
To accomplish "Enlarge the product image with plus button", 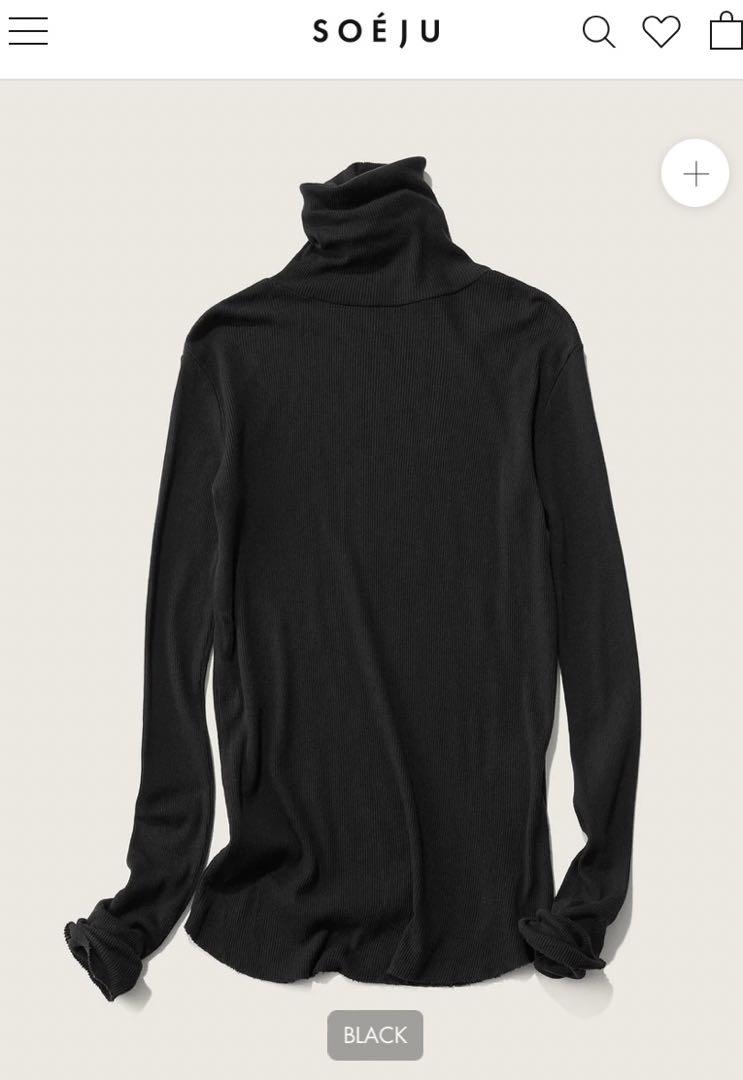I will coord(695,173).
